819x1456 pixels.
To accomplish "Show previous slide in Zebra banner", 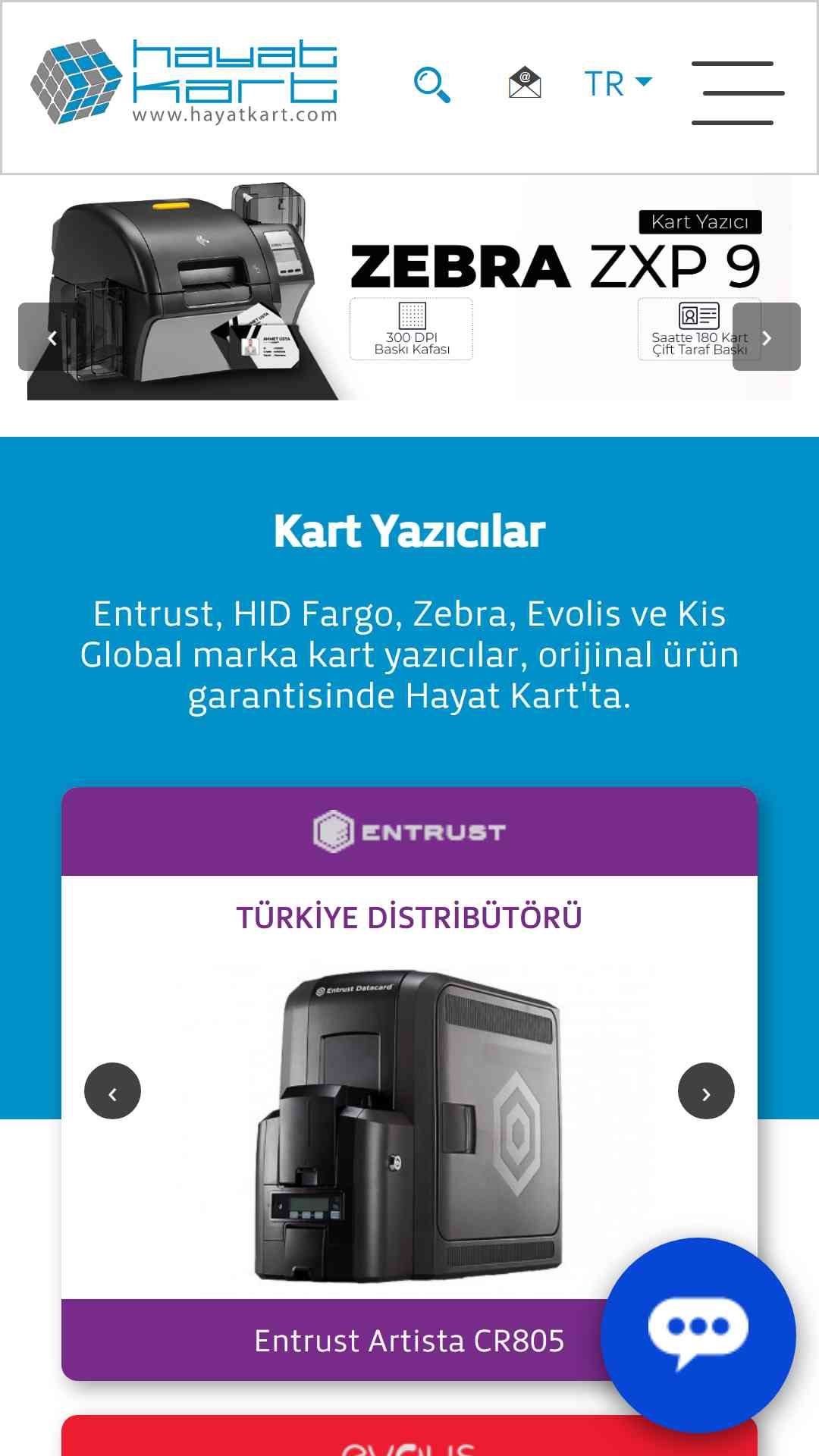I will pyautogui.click(x=52, y=337).
